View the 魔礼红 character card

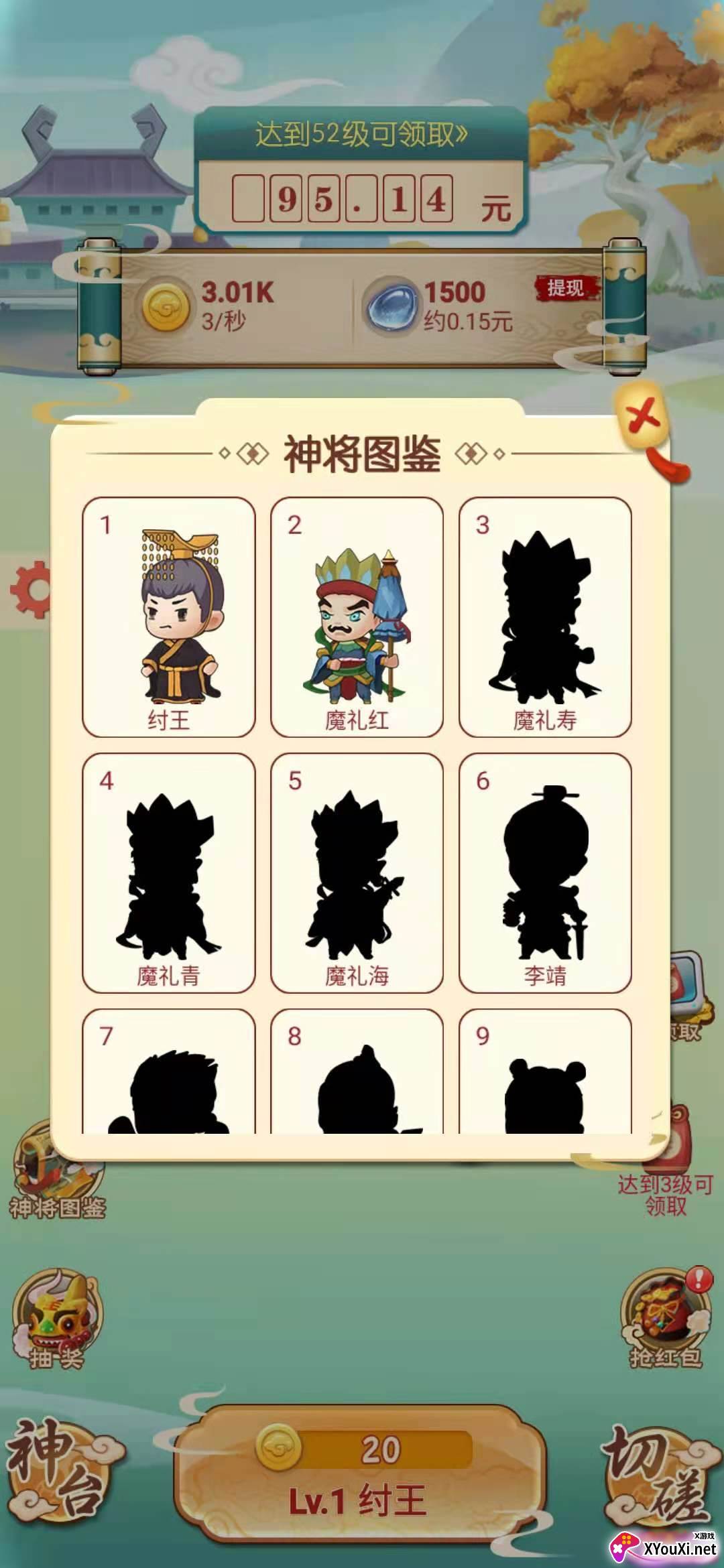(x=357, y=616)
